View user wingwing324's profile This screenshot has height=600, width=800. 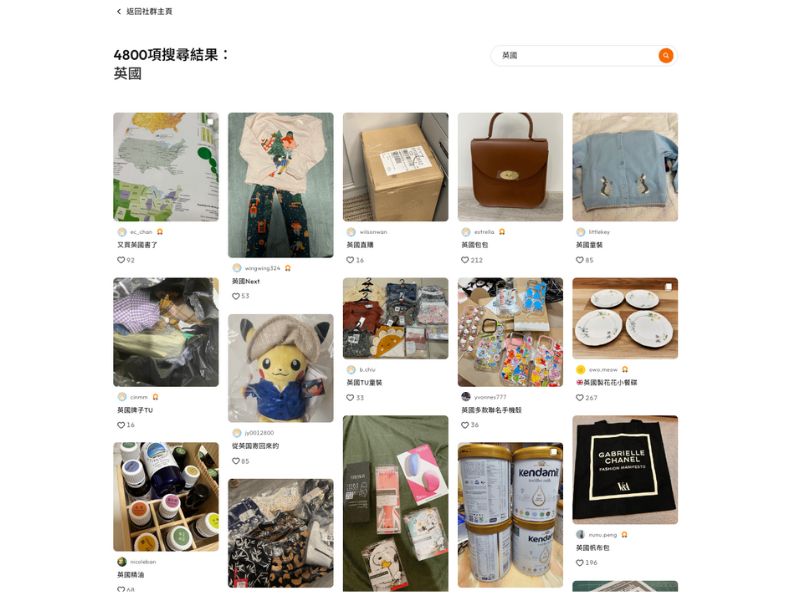tap(262, 268)
